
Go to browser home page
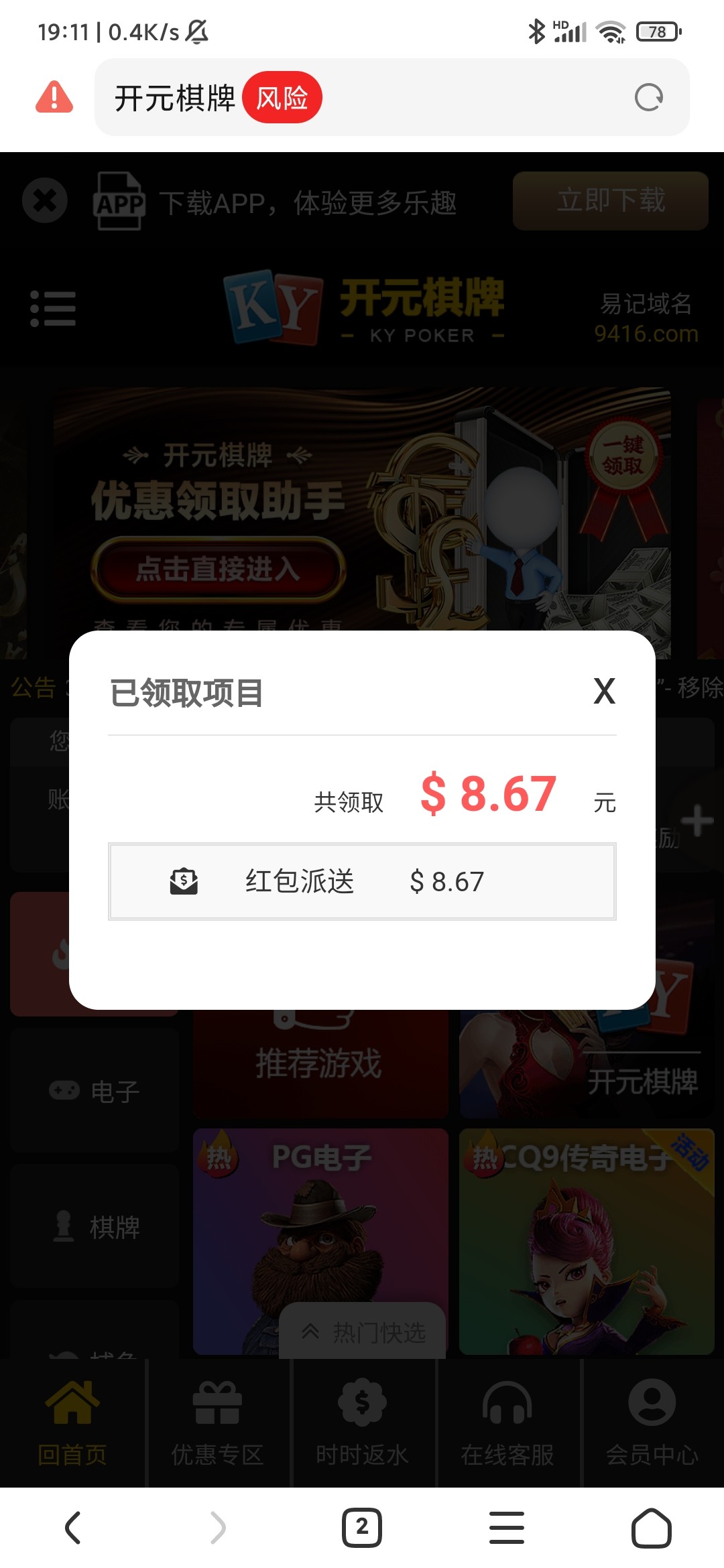[651, 1528]
